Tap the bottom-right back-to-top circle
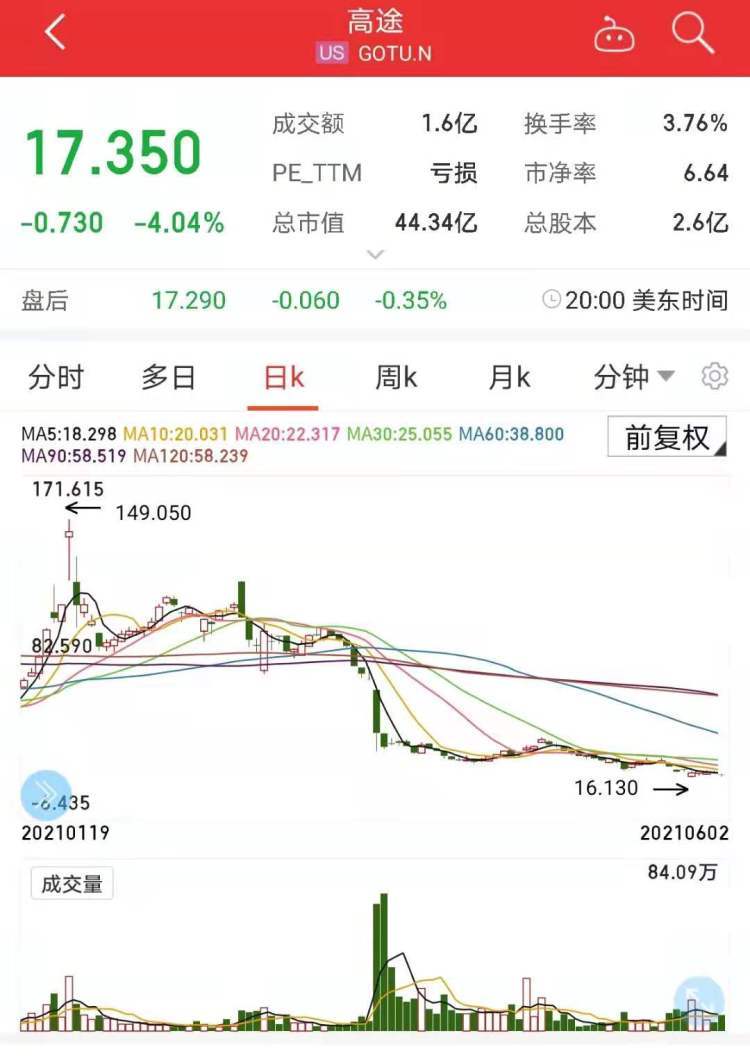 click(700, 1003)
